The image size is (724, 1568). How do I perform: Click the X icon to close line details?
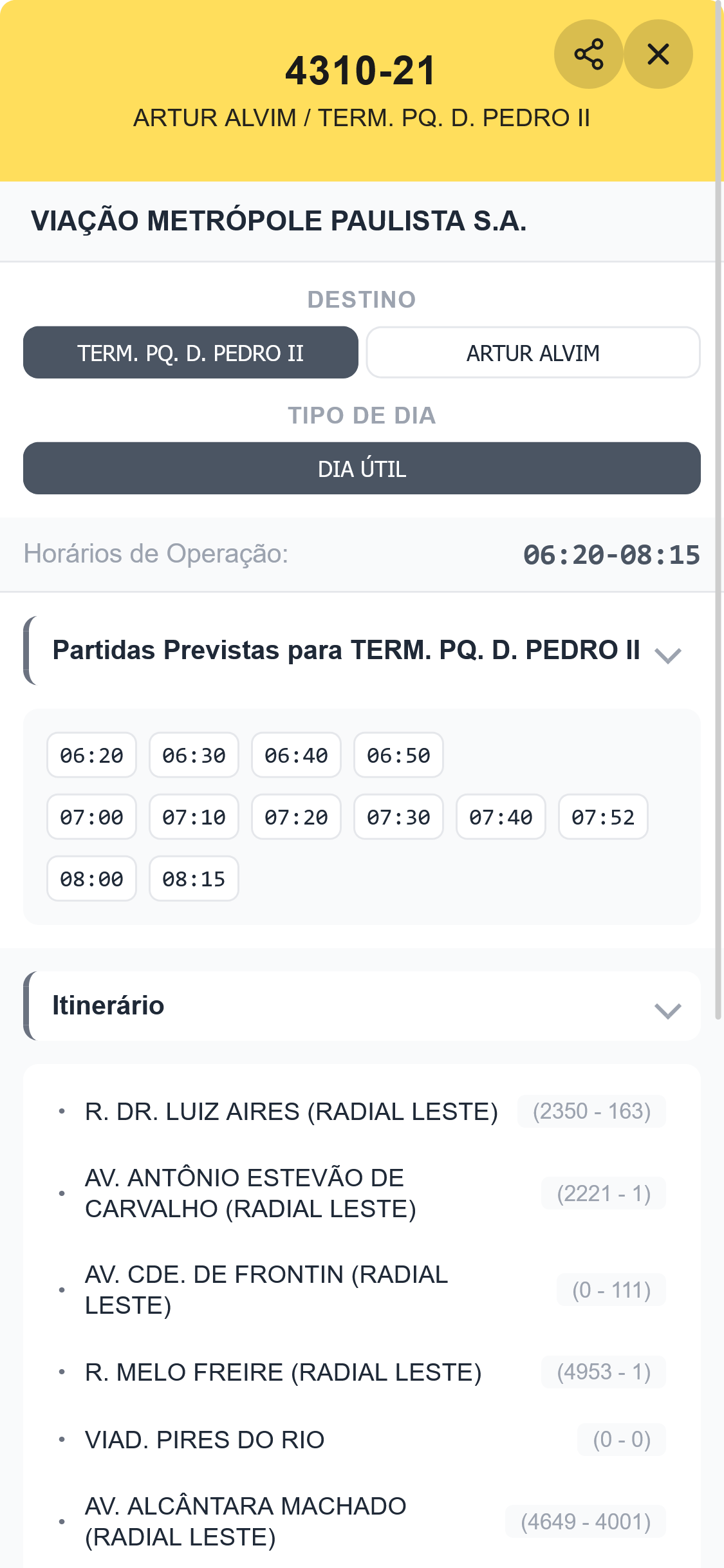658,54
